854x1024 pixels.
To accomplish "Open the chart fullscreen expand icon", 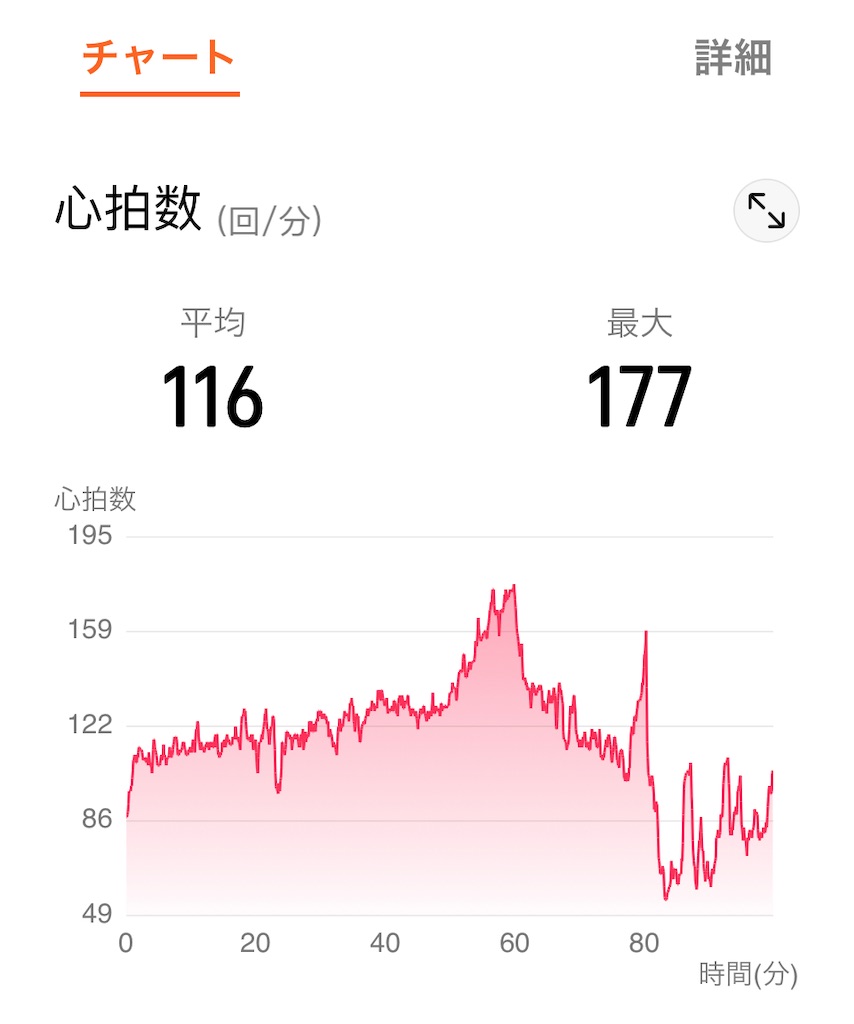I will point(766,211).
